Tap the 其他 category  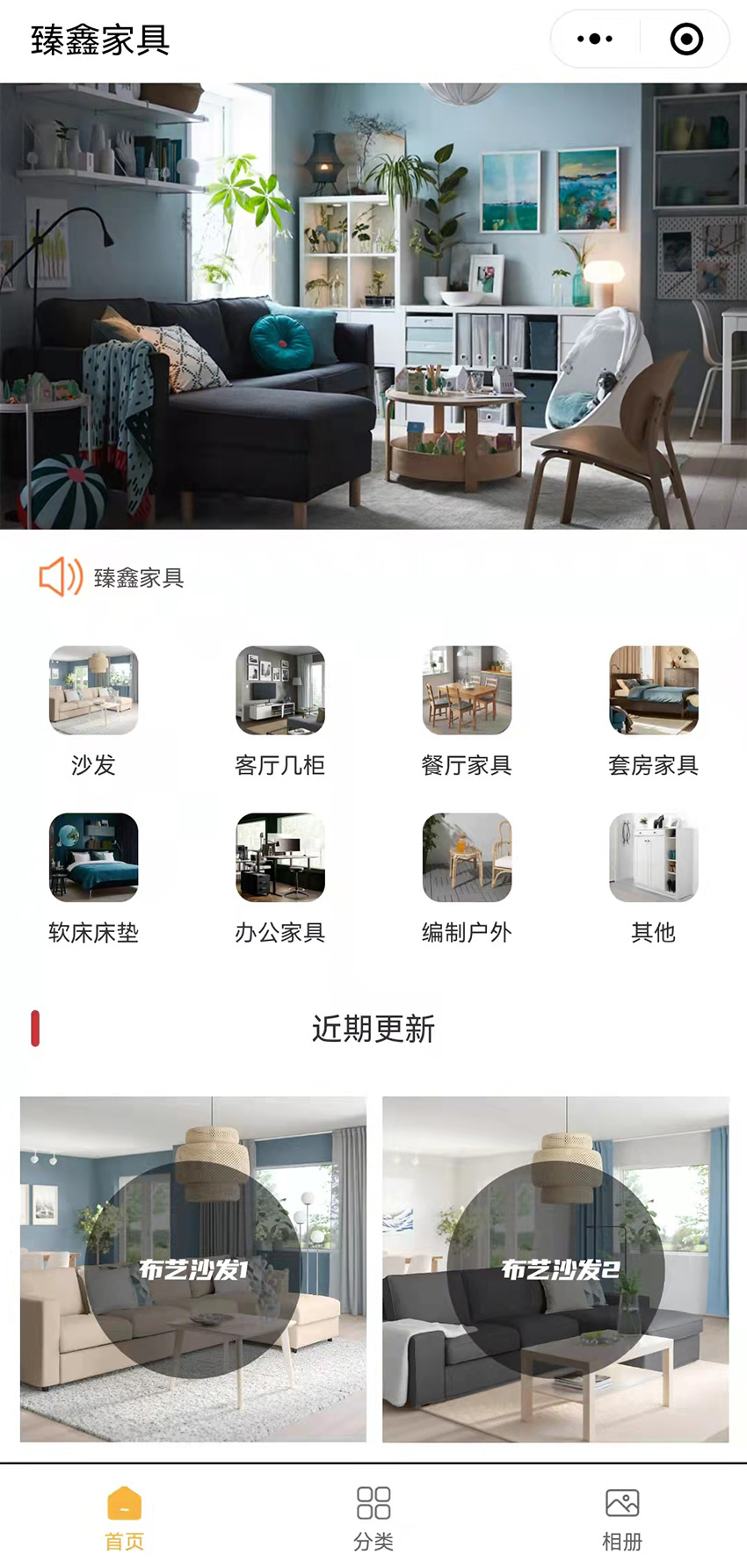click(653, 858)
